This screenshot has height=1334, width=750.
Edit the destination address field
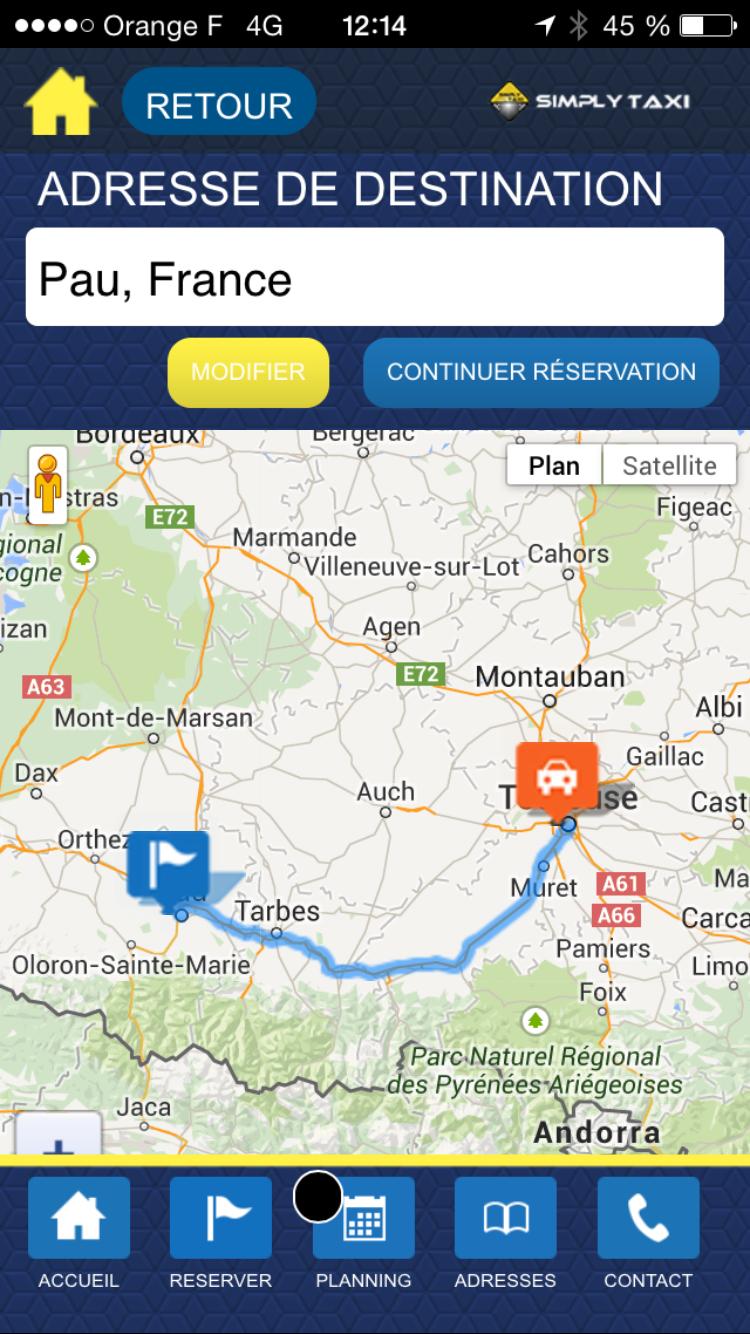(374, 277)
